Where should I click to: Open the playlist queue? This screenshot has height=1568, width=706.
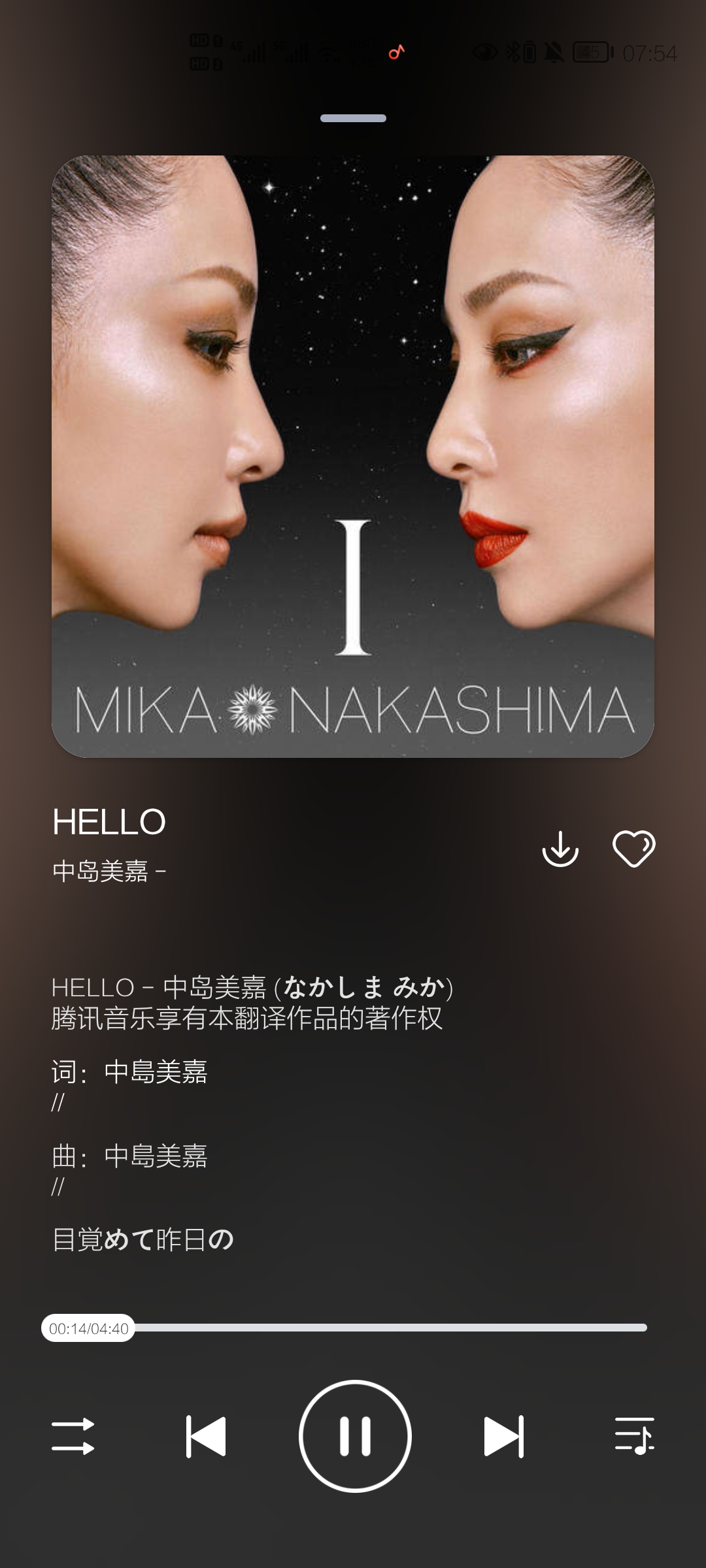[x=634, y=1436]
